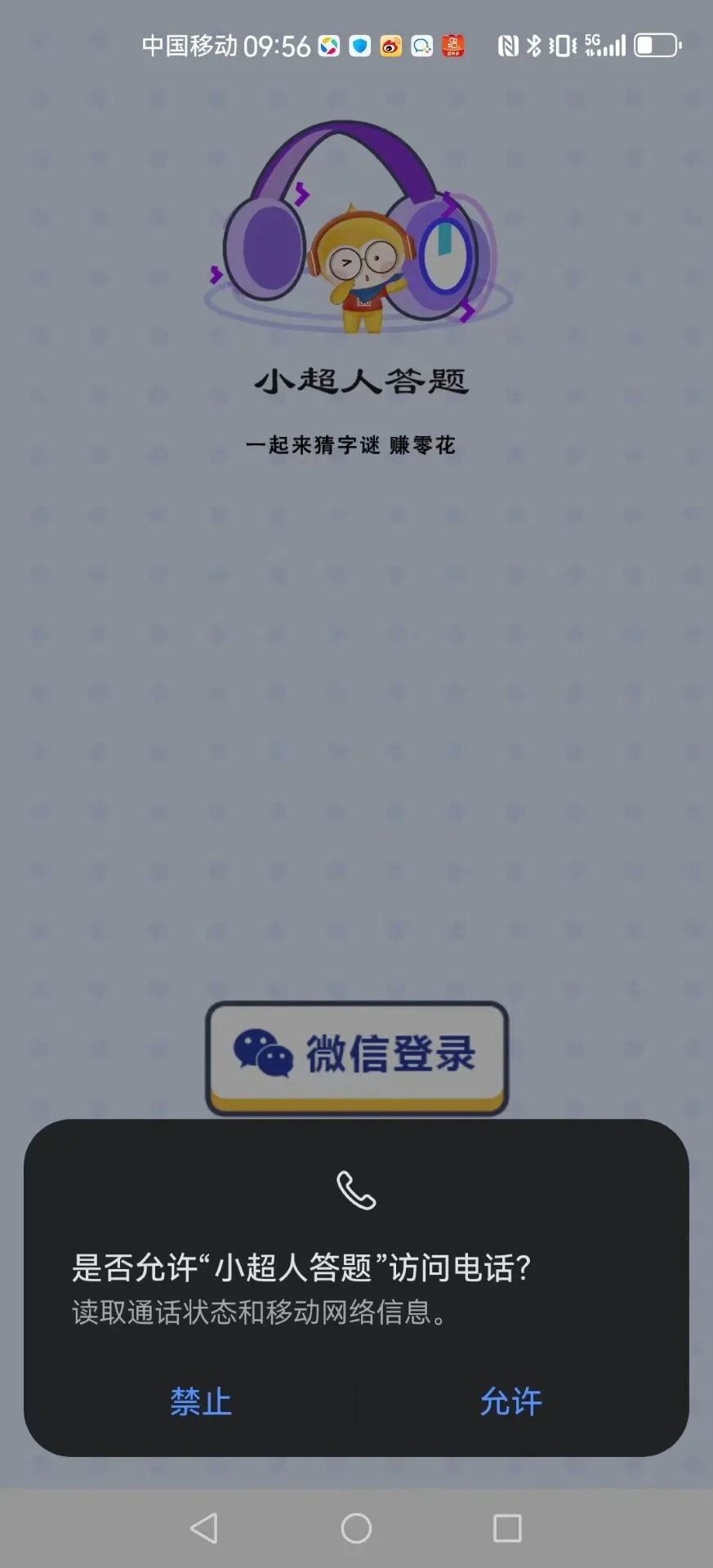This screenshot has height=1568, width=713.
Task: Tap the 微信登录 button
Action: point(357,1054)
